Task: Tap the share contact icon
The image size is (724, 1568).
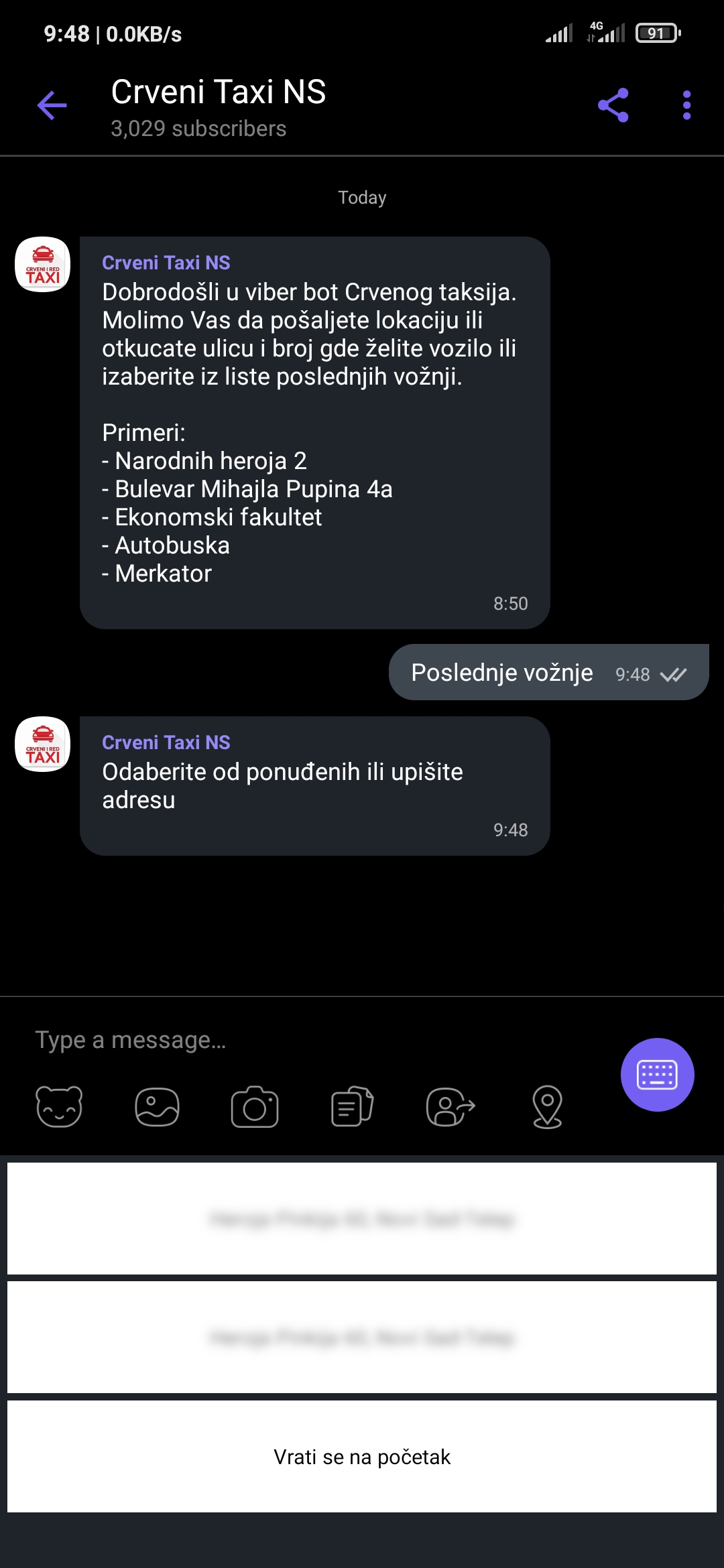Action: (x=450, y=1106)
